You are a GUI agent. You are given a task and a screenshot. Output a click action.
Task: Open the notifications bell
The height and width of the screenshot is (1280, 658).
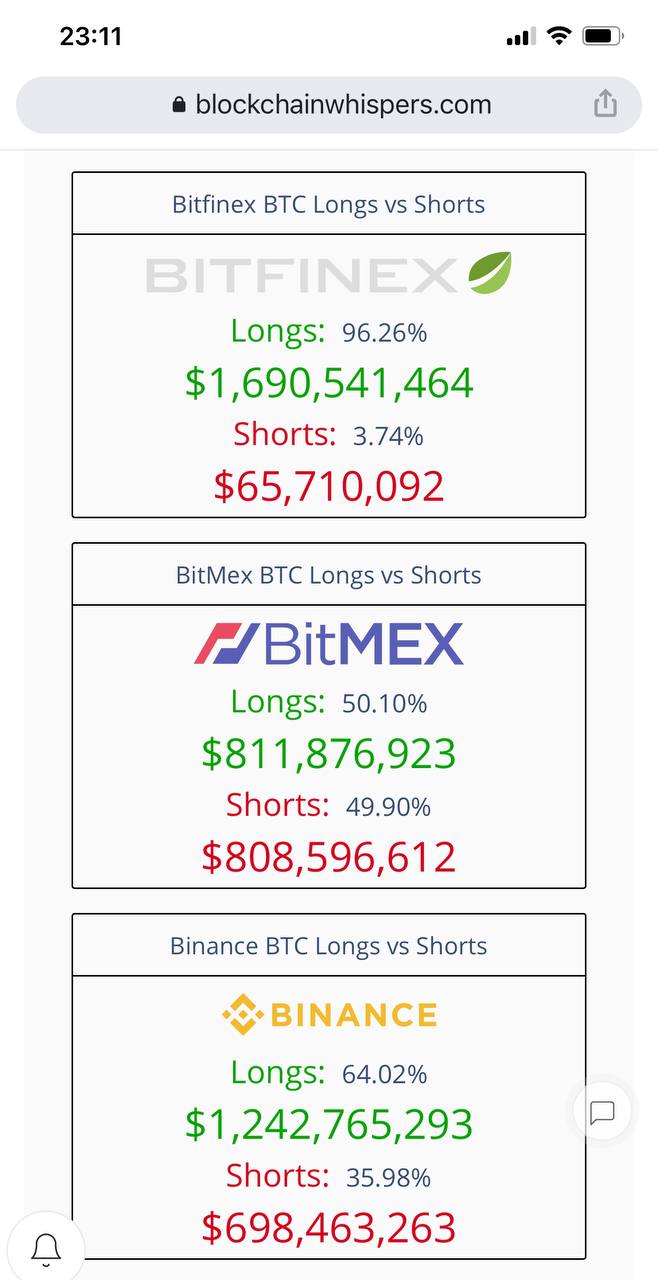(x=46, y=1246)
